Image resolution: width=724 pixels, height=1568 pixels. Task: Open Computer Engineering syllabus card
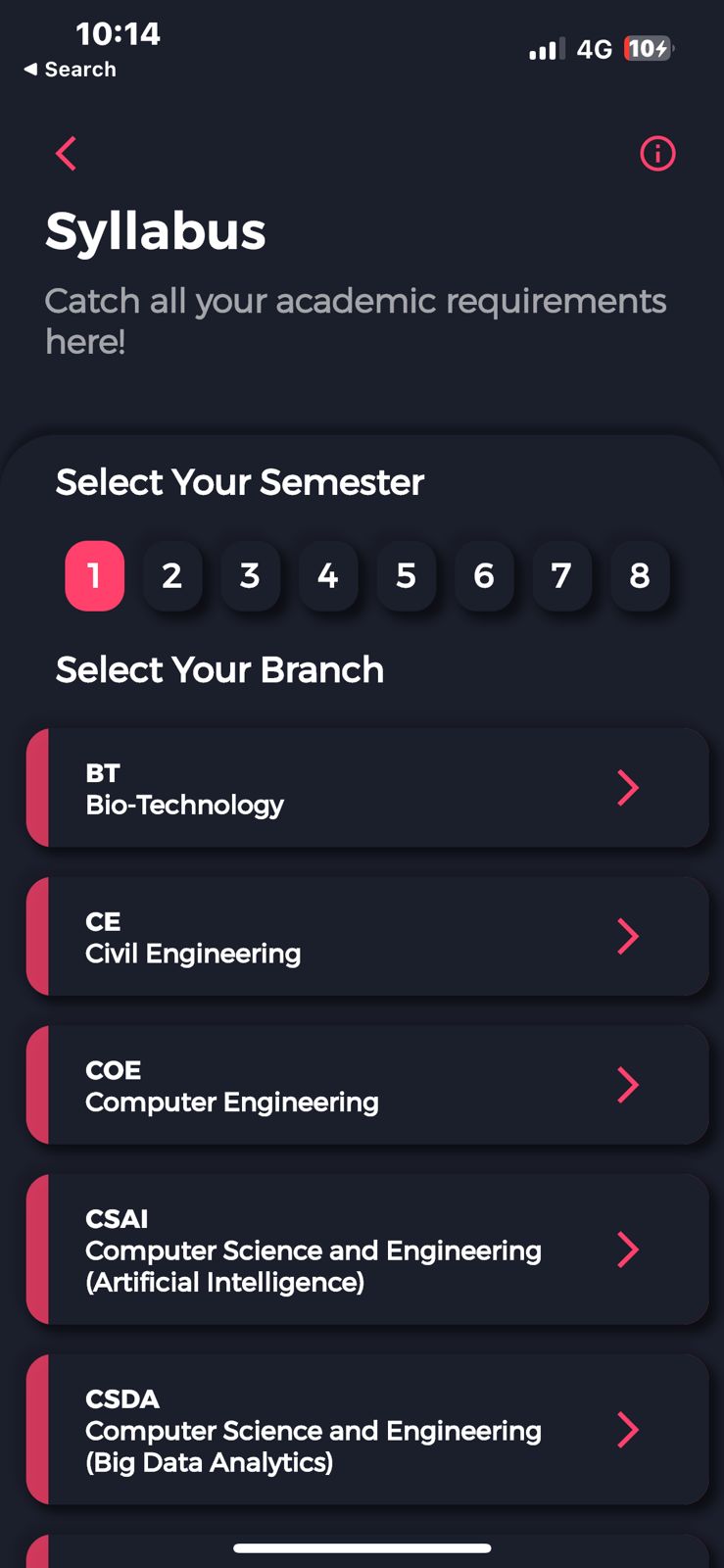point(362,1085)
